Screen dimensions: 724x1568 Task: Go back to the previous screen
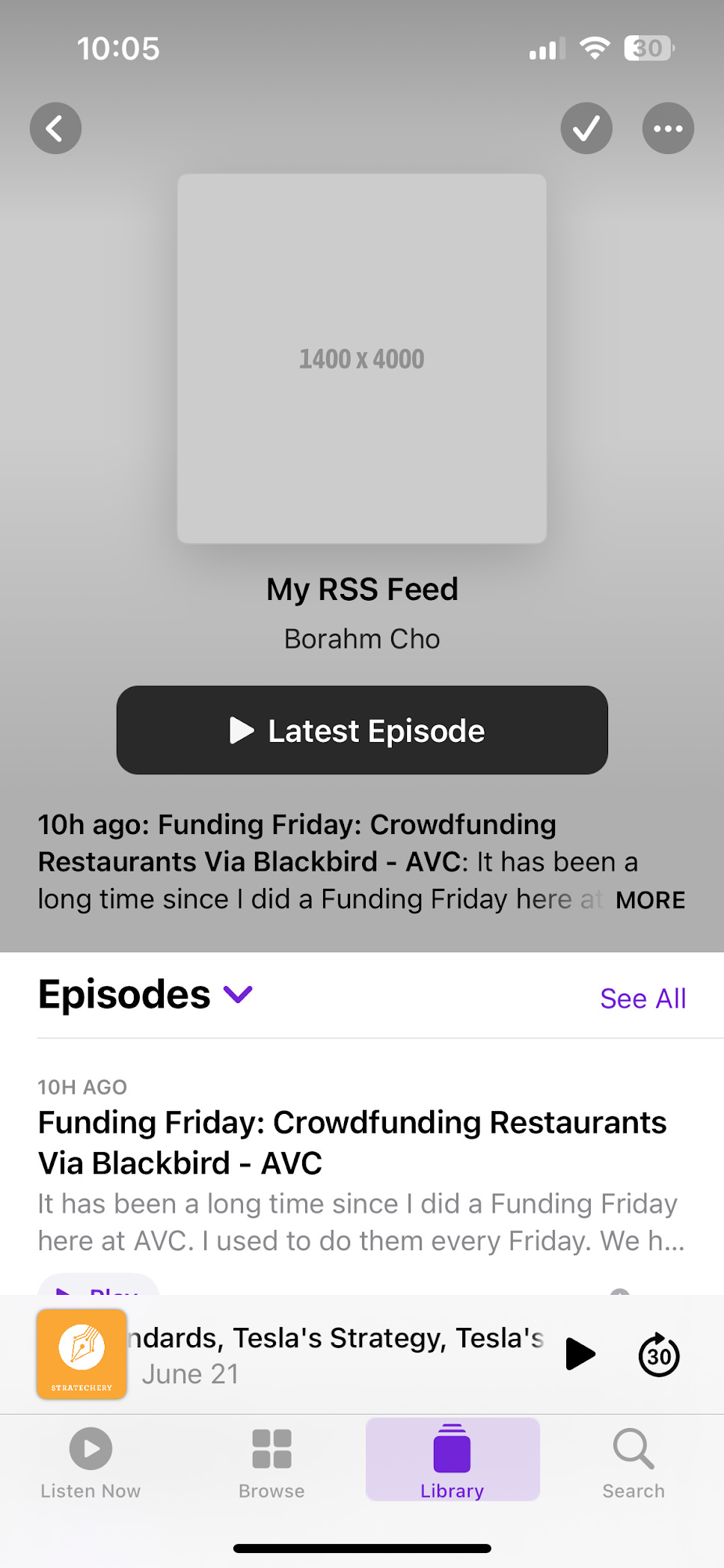pos(55,129)
